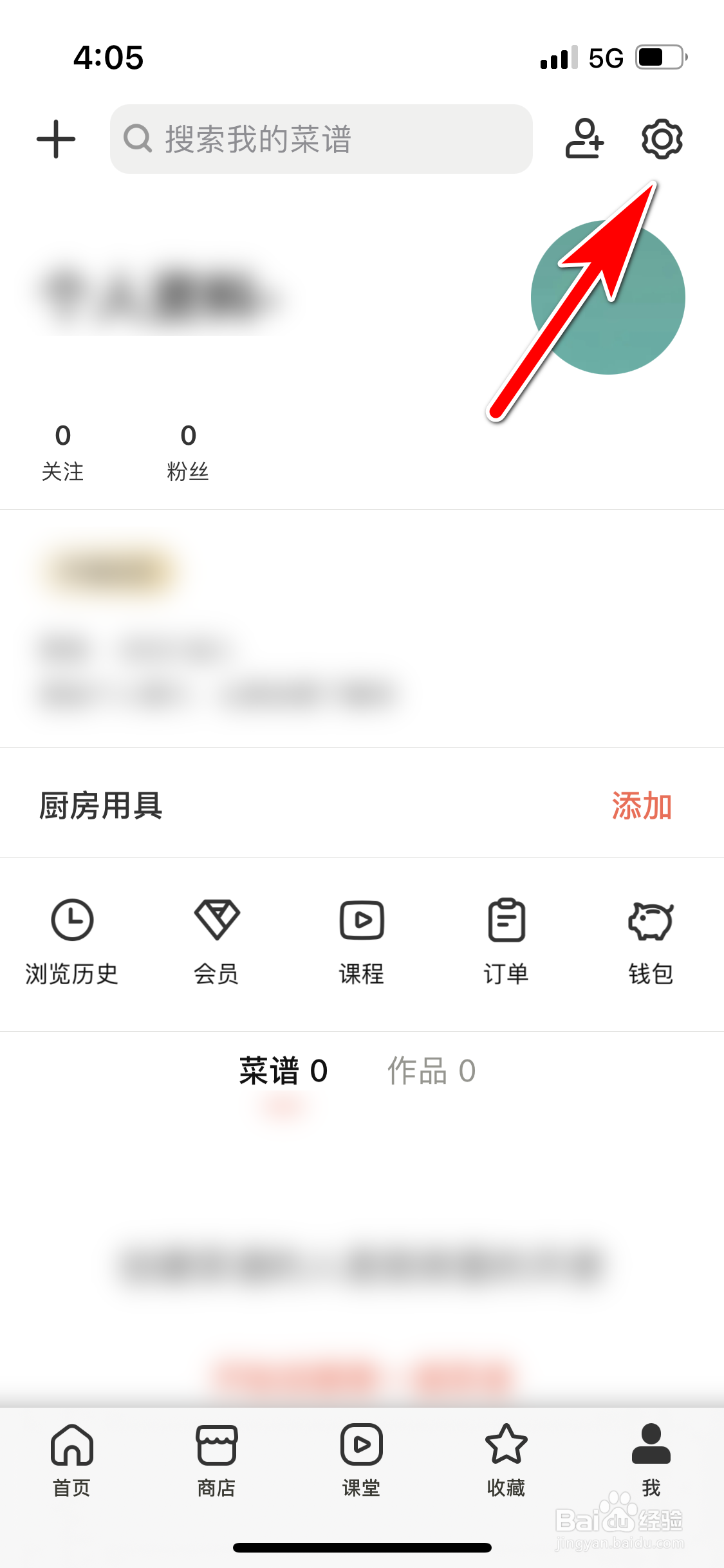The image size is (724, 1568).
Task: Tap the add friend icon
Action: click(x=583, y=139)
